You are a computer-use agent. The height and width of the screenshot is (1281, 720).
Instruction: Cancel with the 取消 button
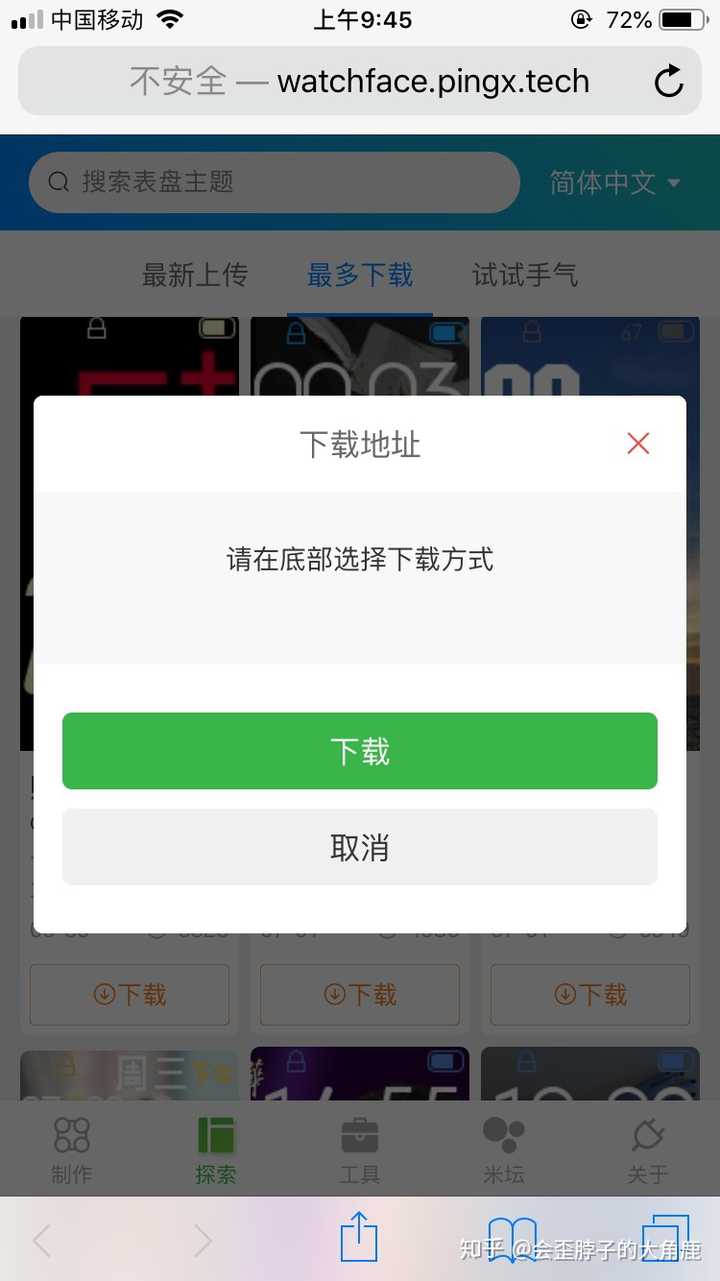click(360, 847)
